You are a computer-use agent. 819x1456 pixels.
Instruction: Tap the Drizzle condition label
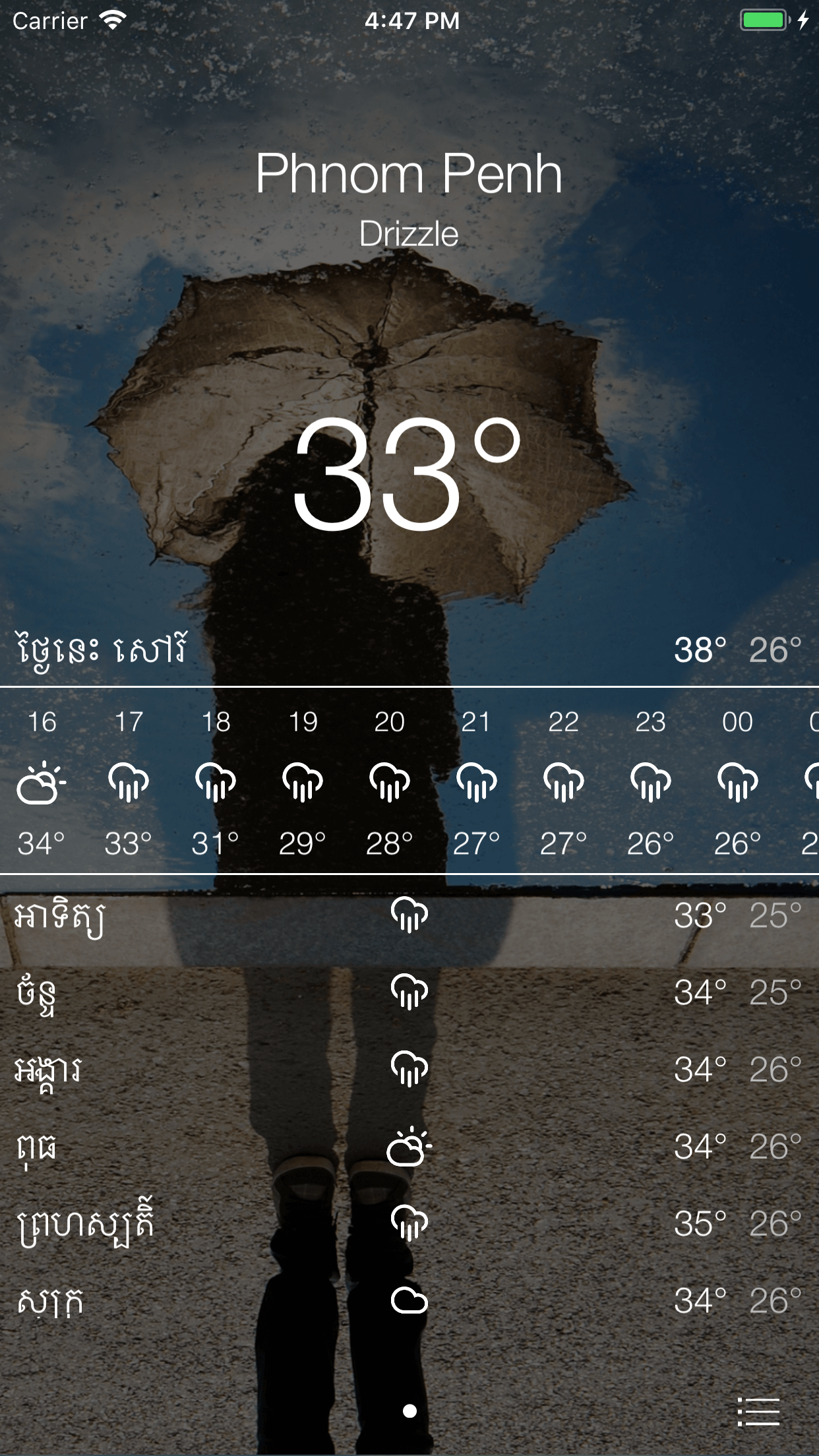(x=409, y=234)
